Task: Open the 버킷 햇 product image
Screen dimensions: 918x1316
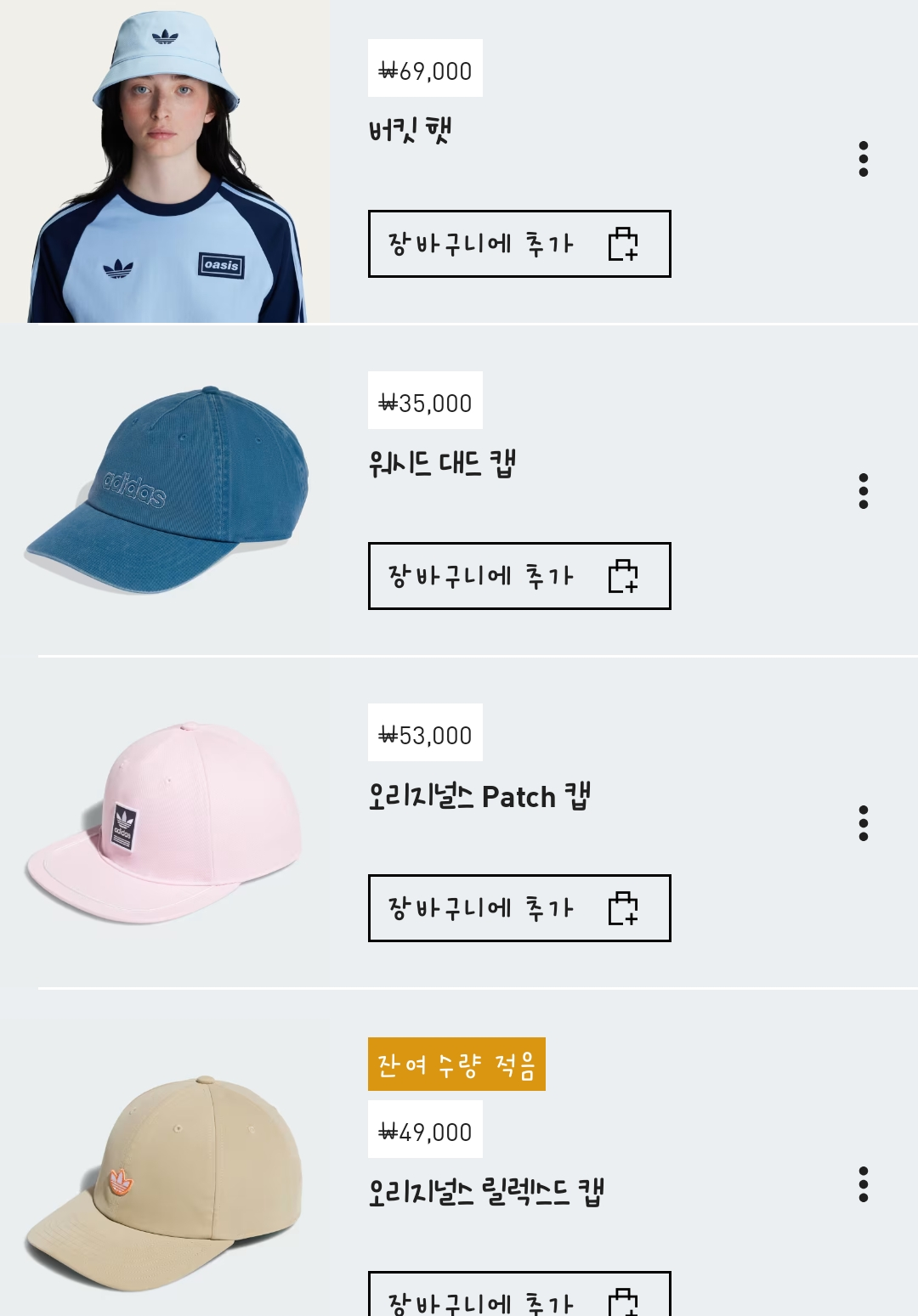Action: [x=165, y=161]
